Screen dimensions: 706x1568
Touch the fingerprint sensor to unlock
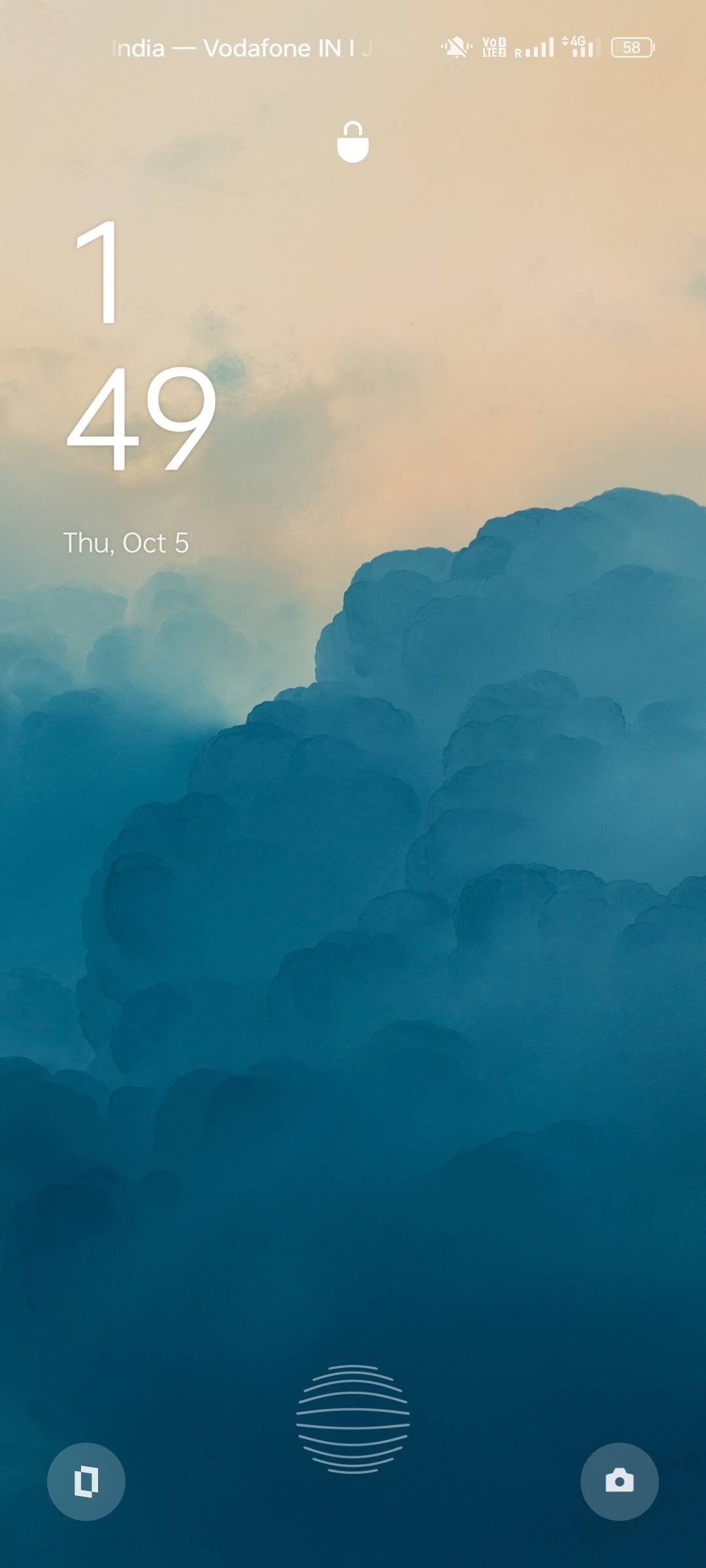(x=353, y=1418)
